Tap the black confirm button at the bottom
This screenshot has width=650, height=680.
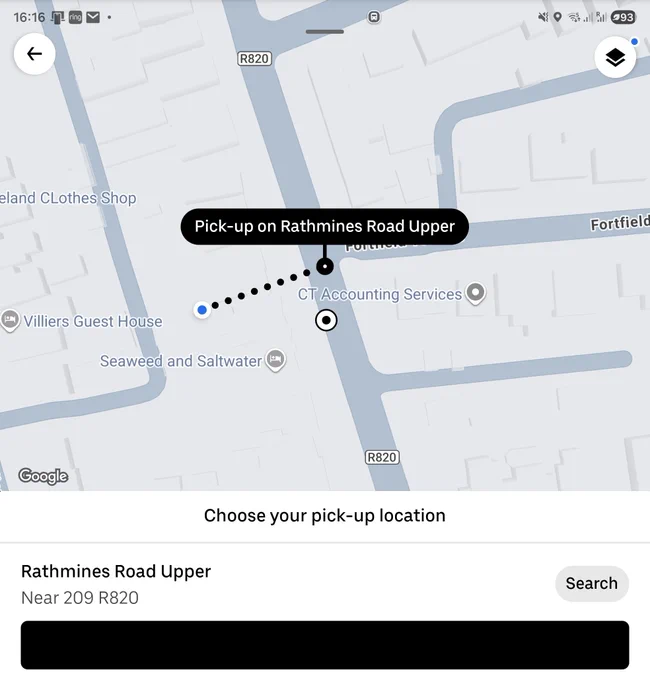tap(325, 645)
